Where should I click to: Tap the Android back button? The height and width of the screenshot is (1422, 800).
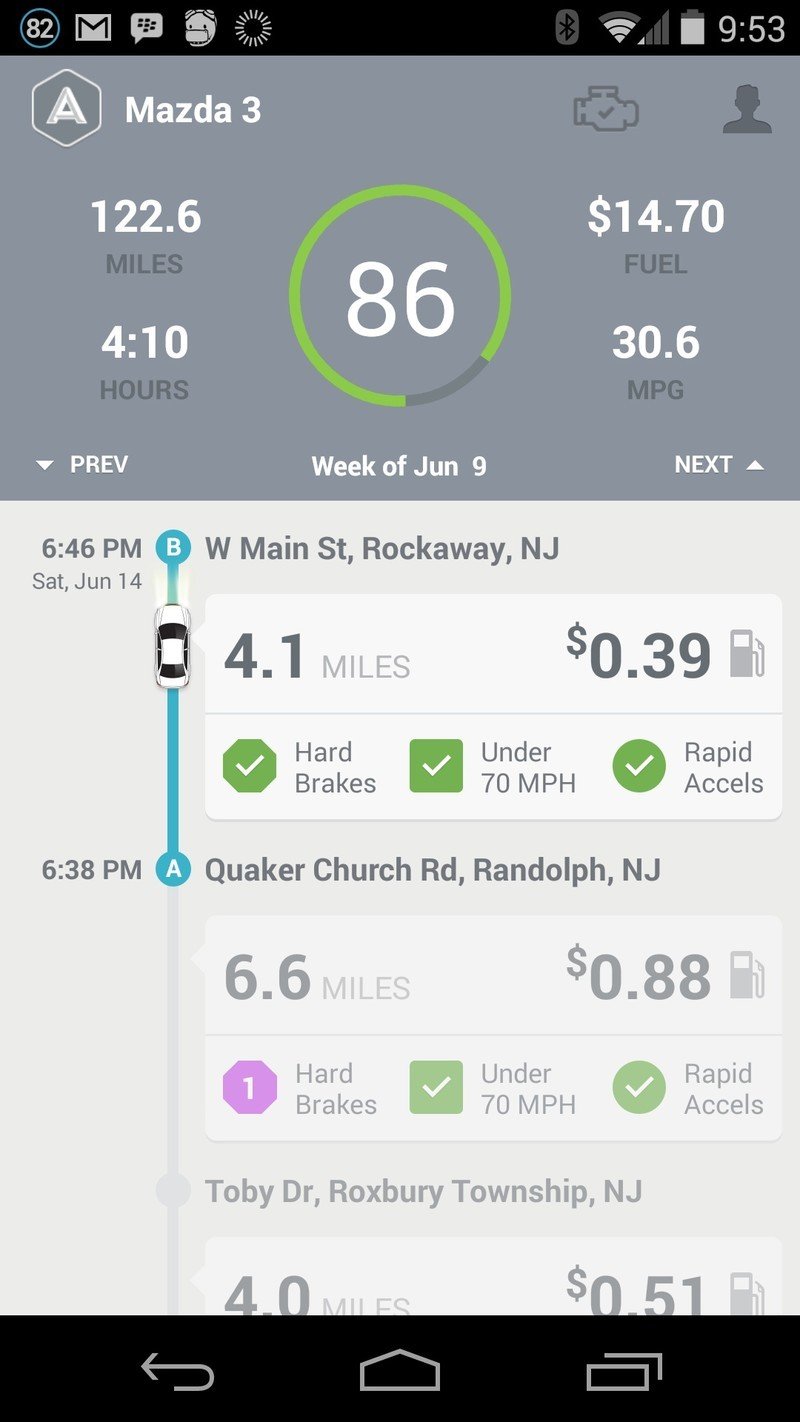tap(178, 1370)
